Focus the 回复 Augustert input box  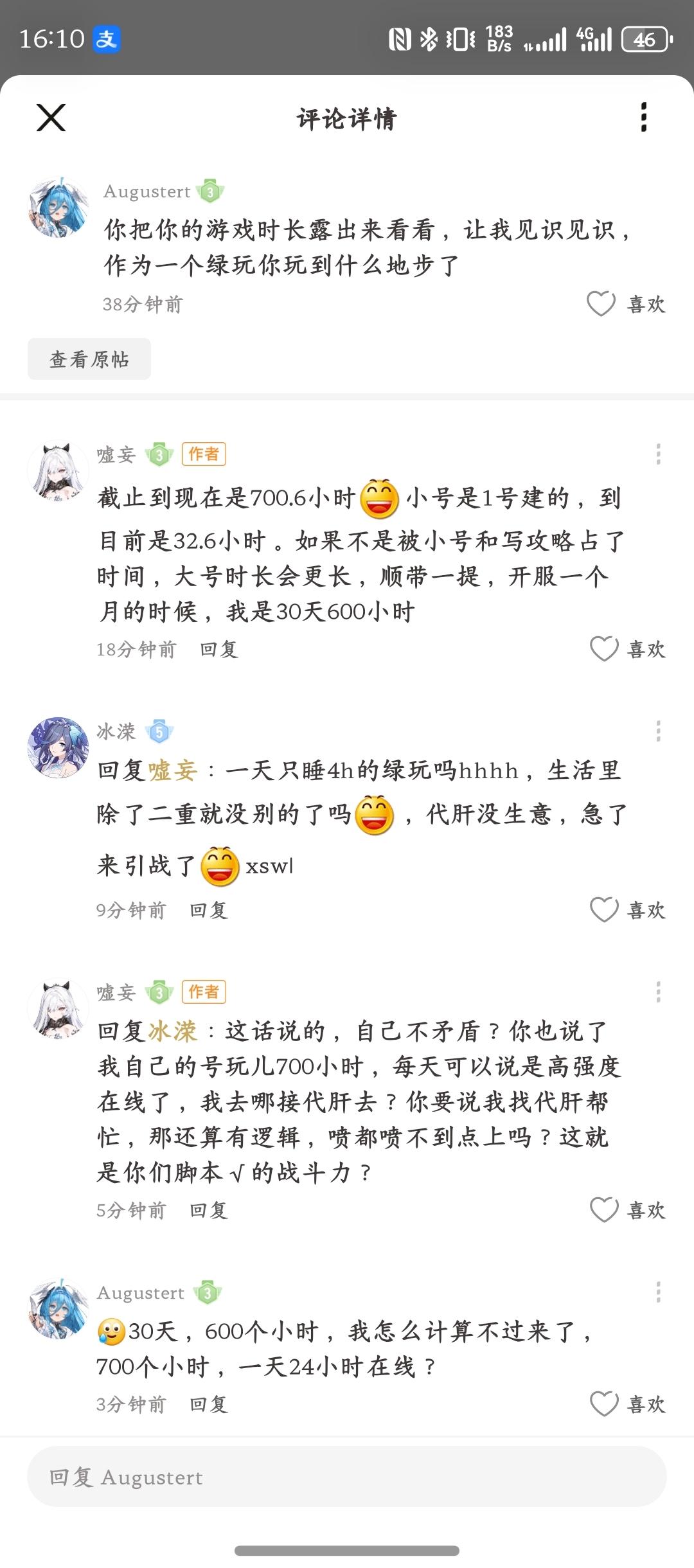tap(347, 1477)
